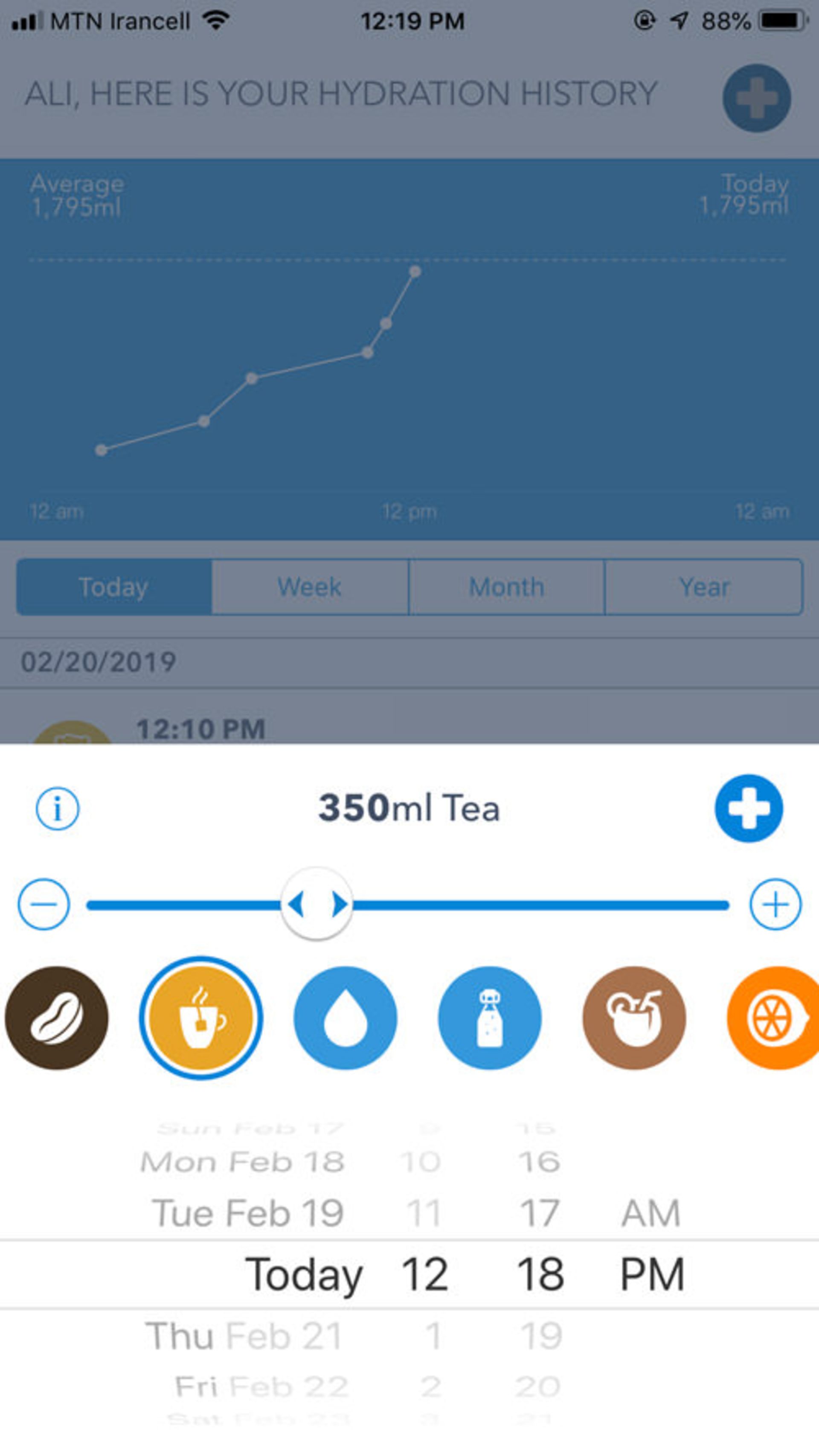
Task: Choose the water drop drink type
Action: (x=346, y=1018)
